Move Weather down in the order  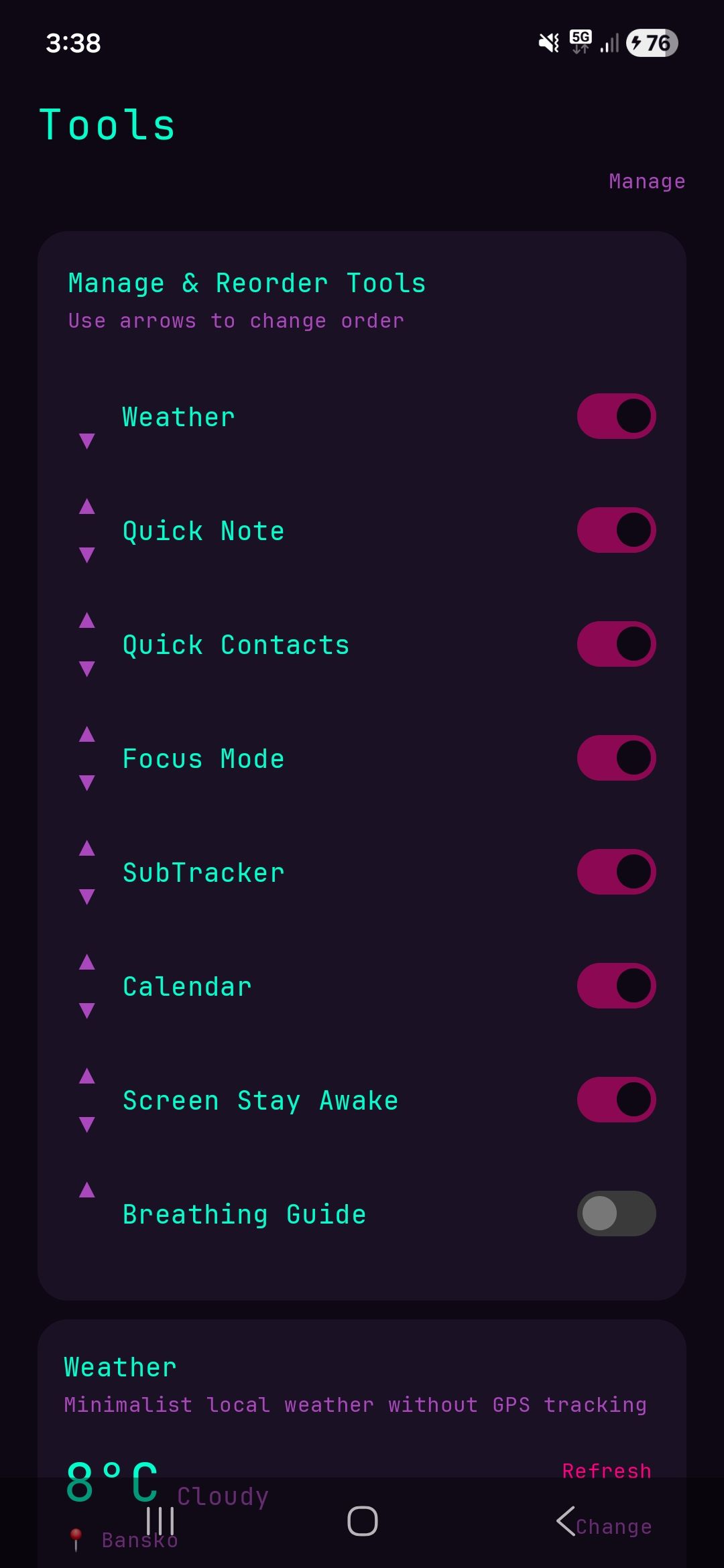click(87, 441)
